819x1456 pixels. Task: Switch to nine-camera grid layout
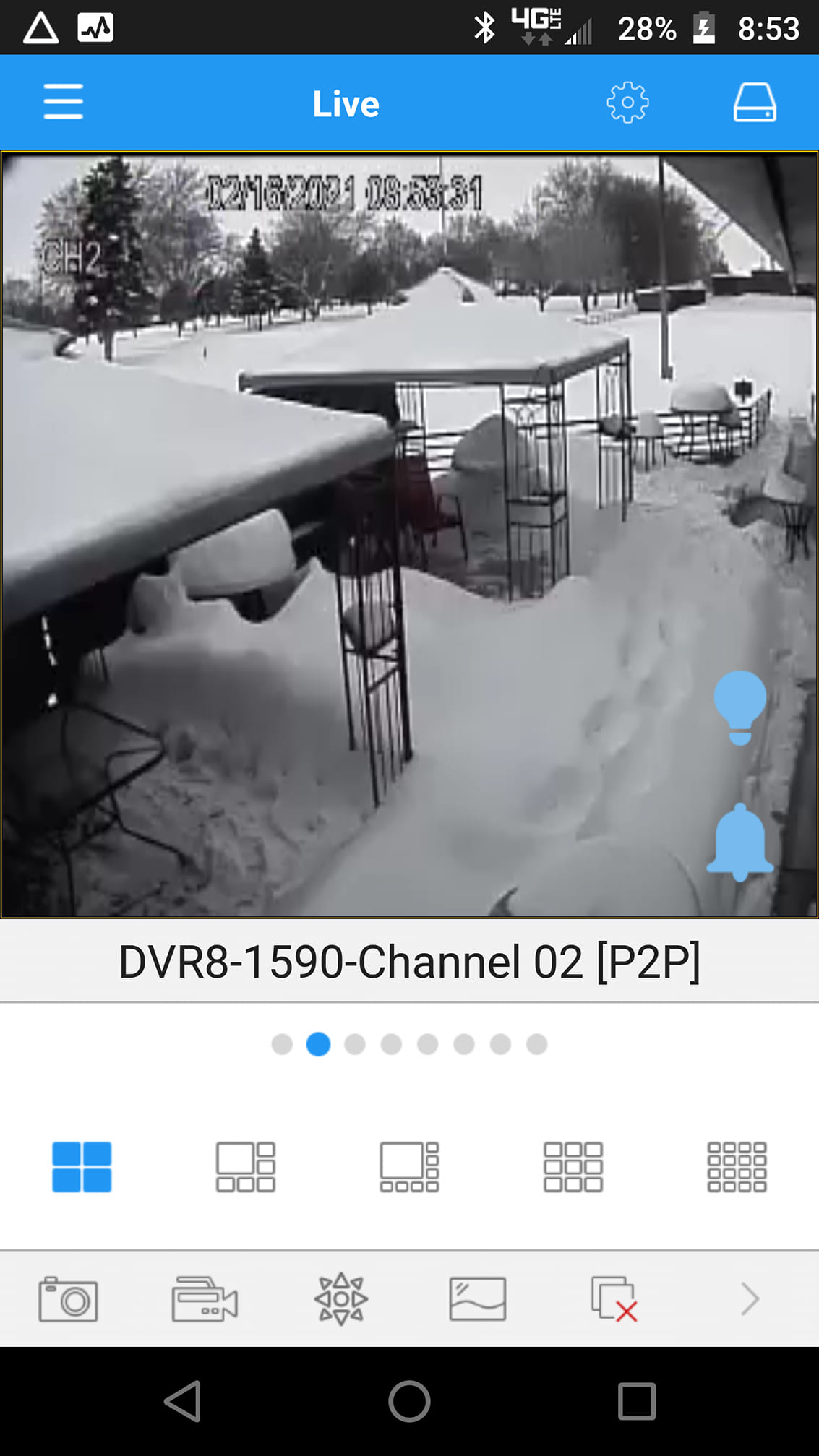[x=573, y=1166]
